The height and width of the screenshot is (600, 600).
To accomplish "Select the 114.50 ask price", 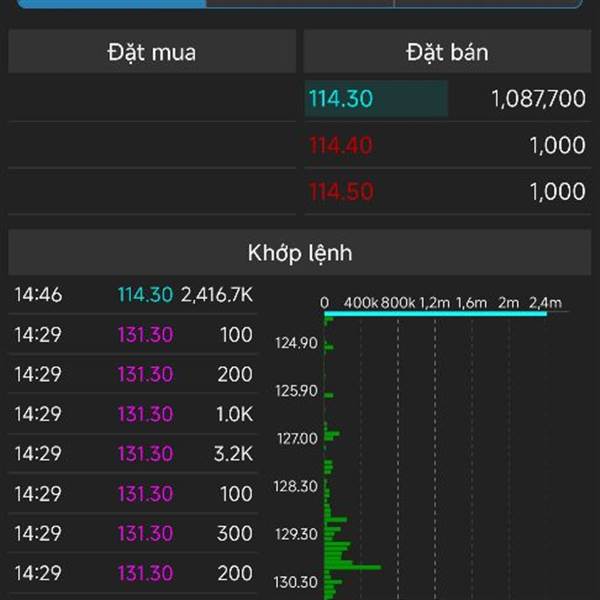I will (x=342, y=192).
